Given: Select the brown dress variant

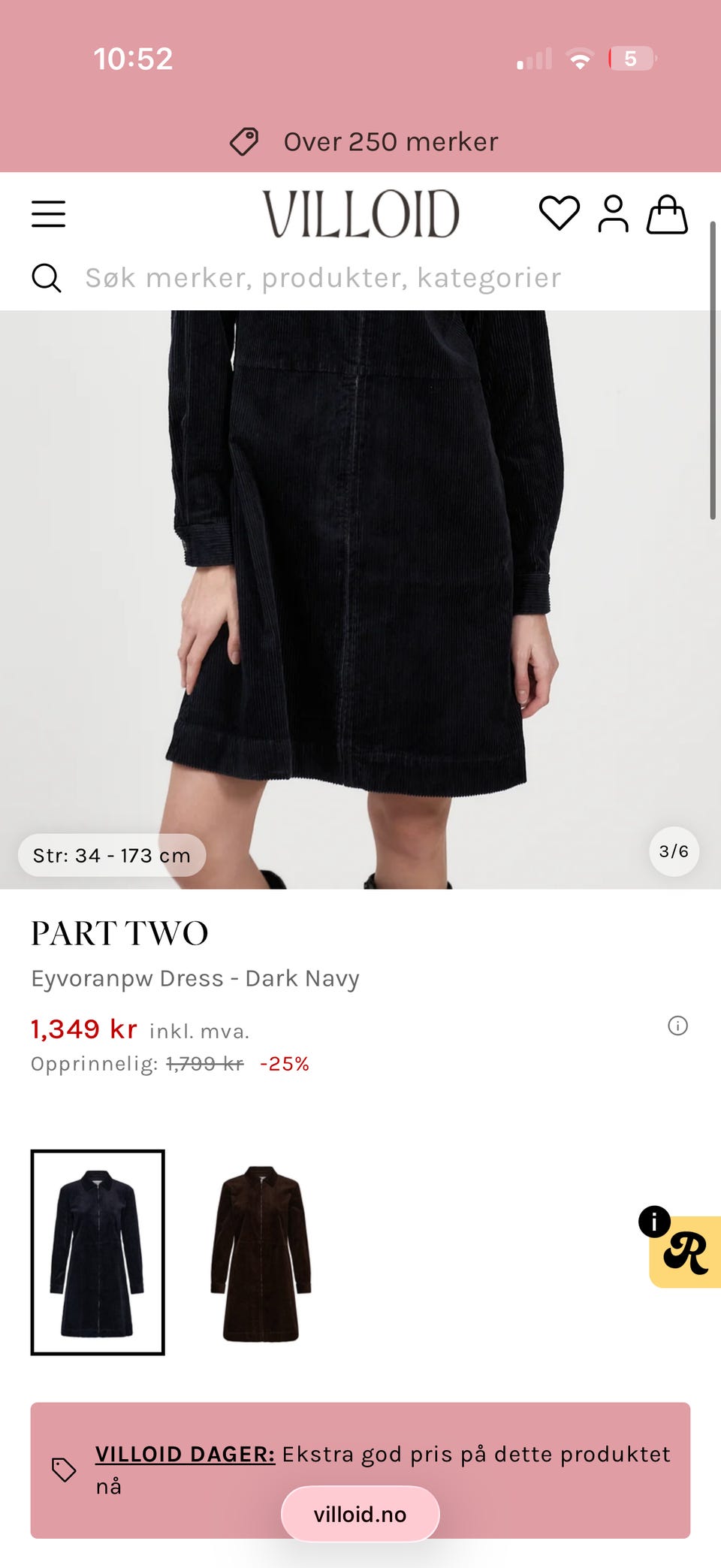Looking at the screenshot, I should [x=261, y=1252].
